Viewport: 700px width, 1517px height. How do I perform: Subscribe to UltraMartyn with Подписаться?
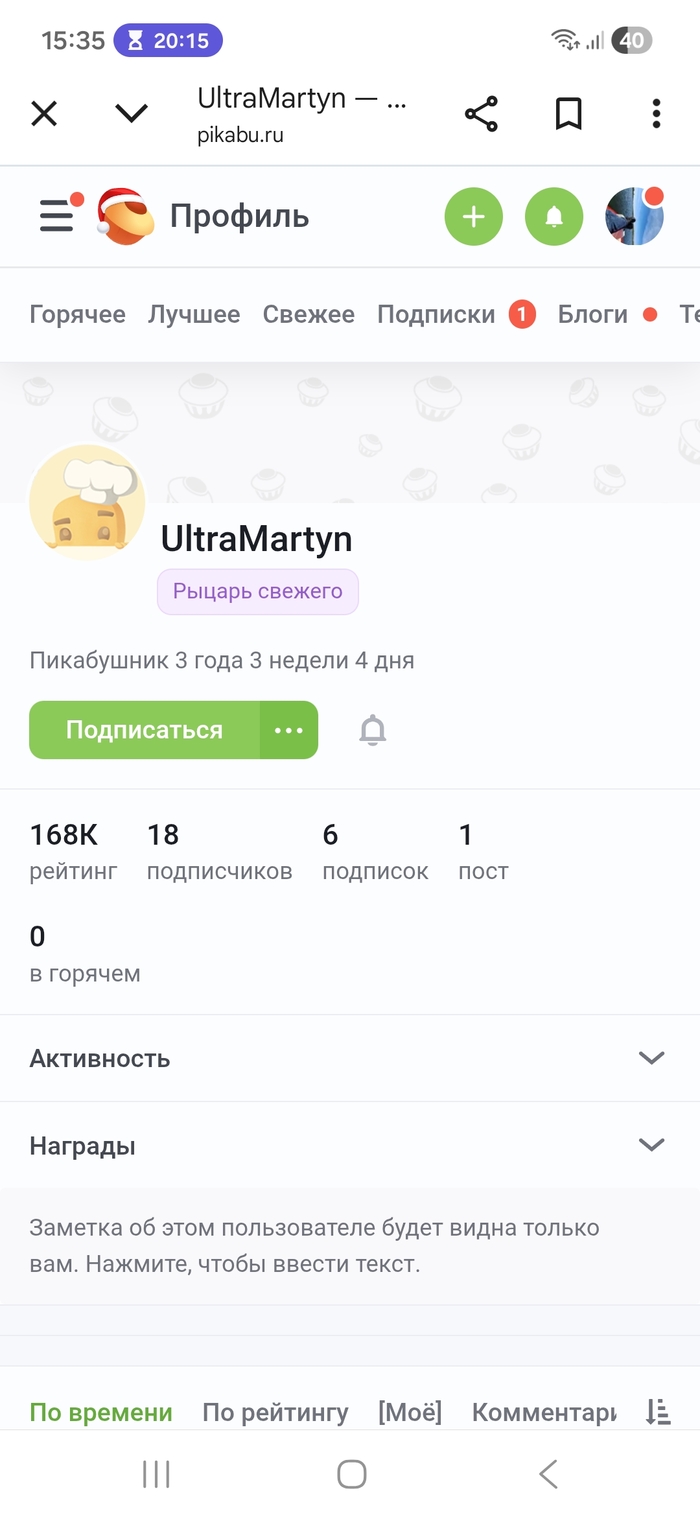coord(144,730)
